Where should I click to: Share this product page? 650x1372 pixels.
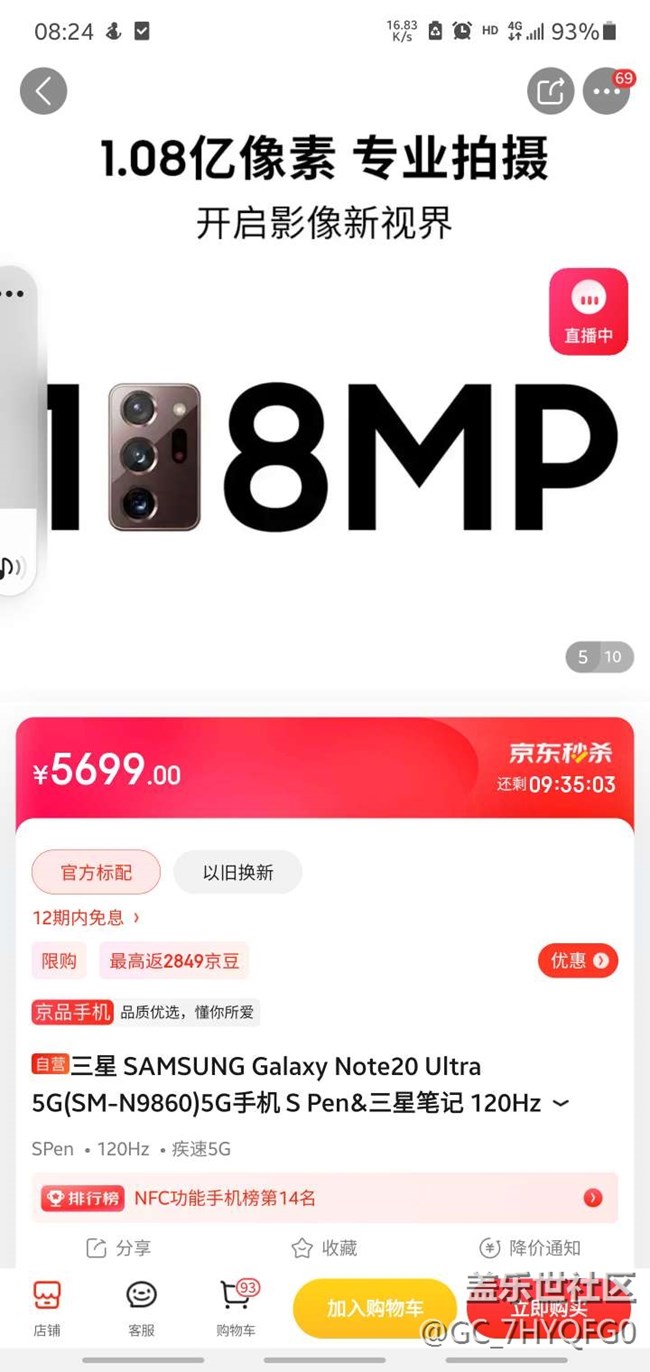(x=551, y=91)
